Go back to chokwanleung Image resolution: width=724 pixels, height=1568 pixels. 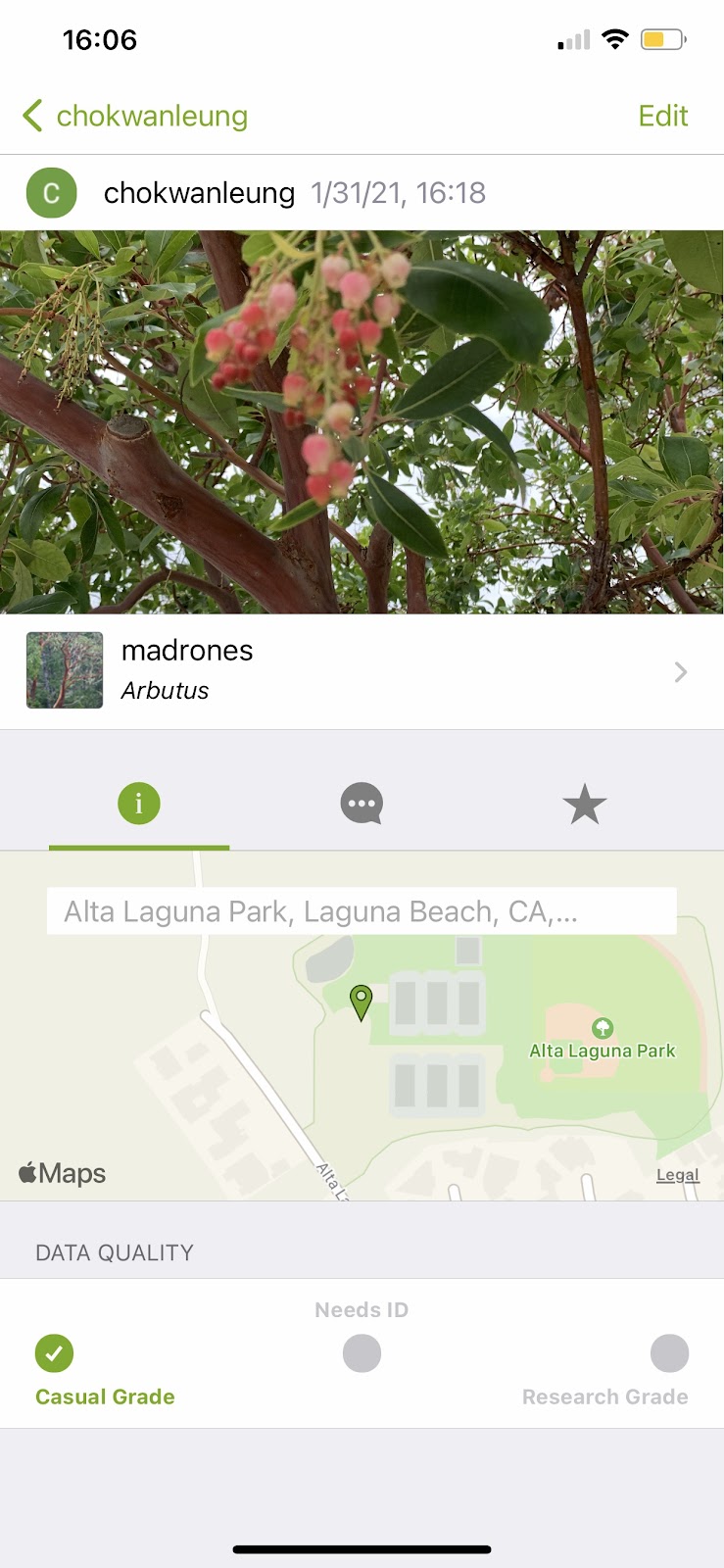(135, 116)
